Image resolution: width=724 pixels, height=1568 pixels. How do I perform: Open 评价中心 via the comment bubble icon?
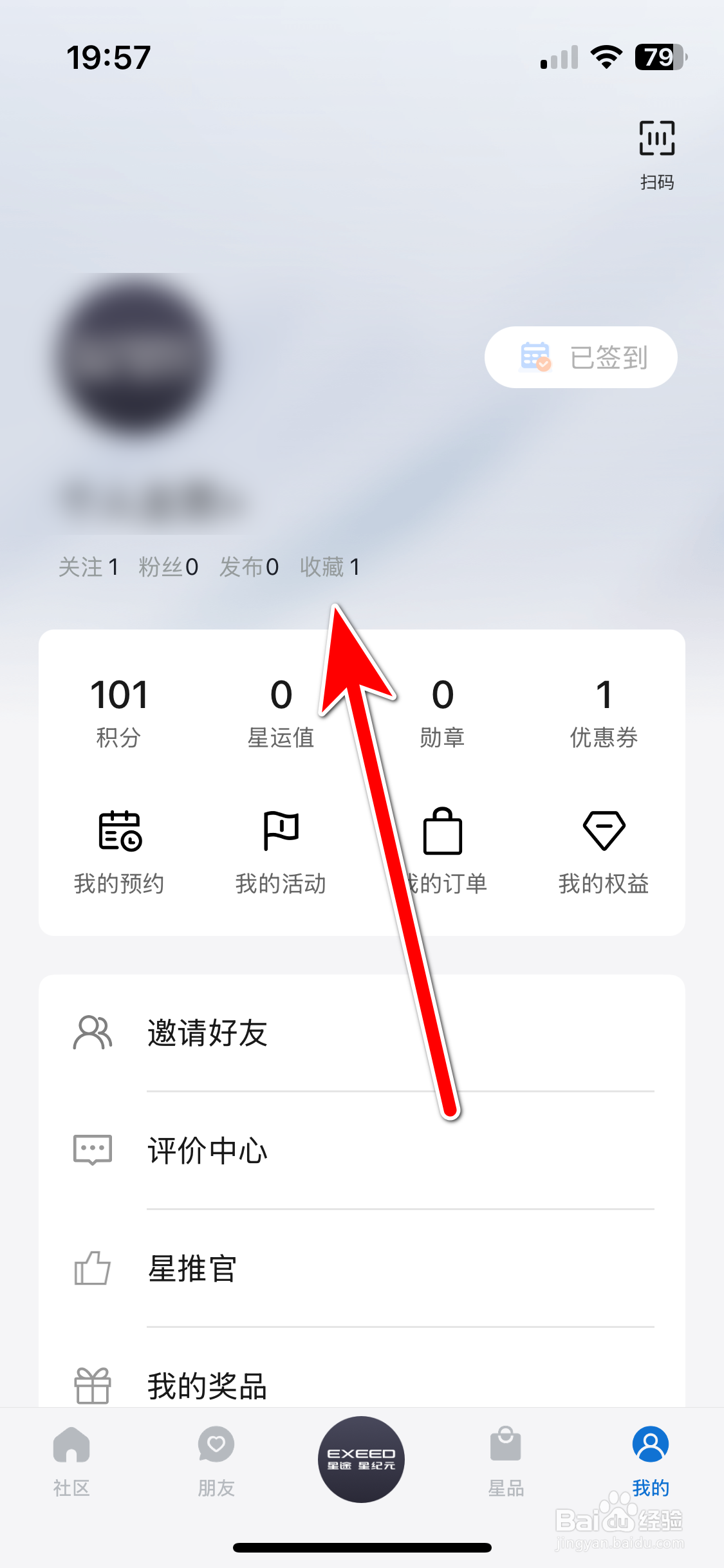tap(91, 1150)
